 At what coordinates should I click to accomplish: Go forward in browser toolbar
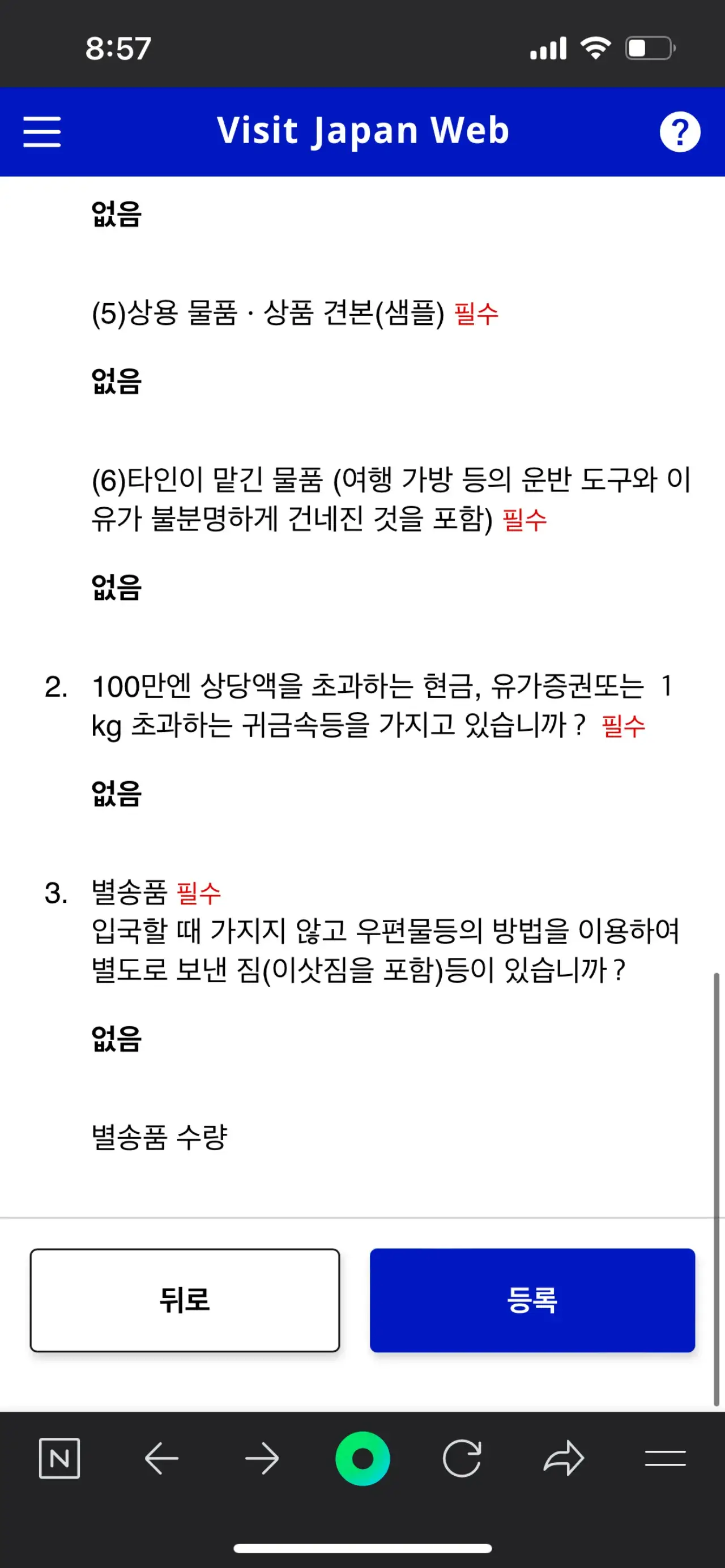[x=262, y=1458]
